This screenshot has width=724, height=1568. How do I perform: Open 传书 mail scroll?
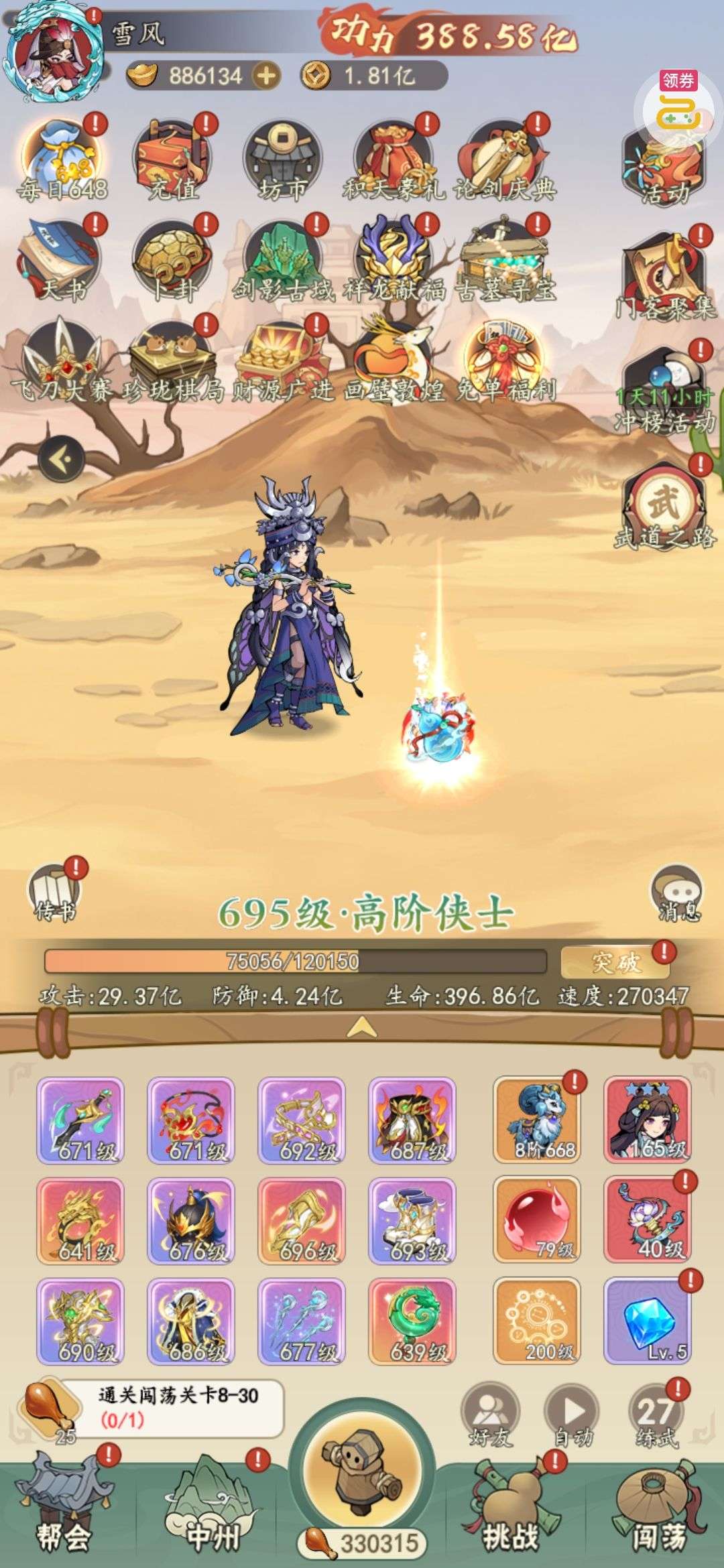pyautogui.click(x=55, y=891)
